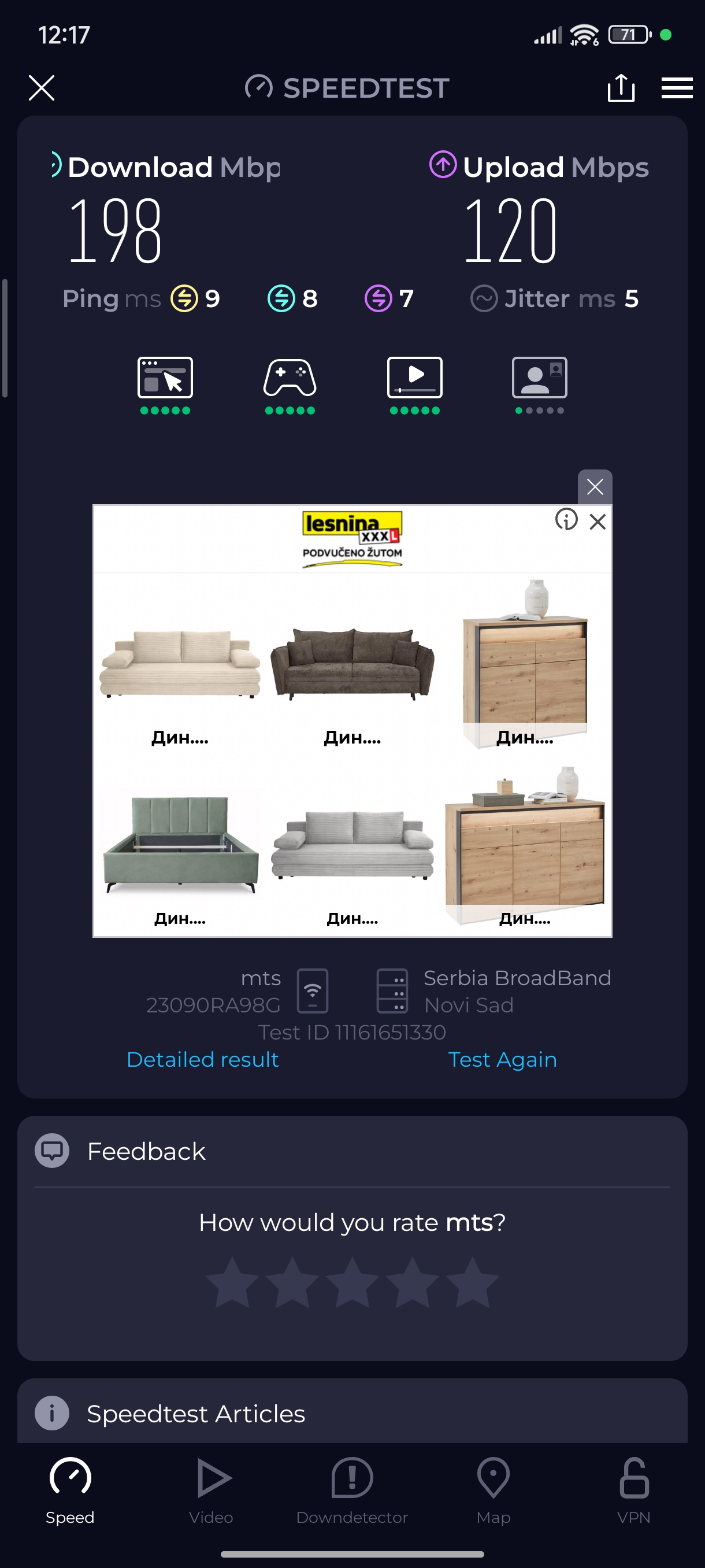The image size is (705, 1568).
Task: Switch to the Map tab
Action: [x=493, y=1490]
